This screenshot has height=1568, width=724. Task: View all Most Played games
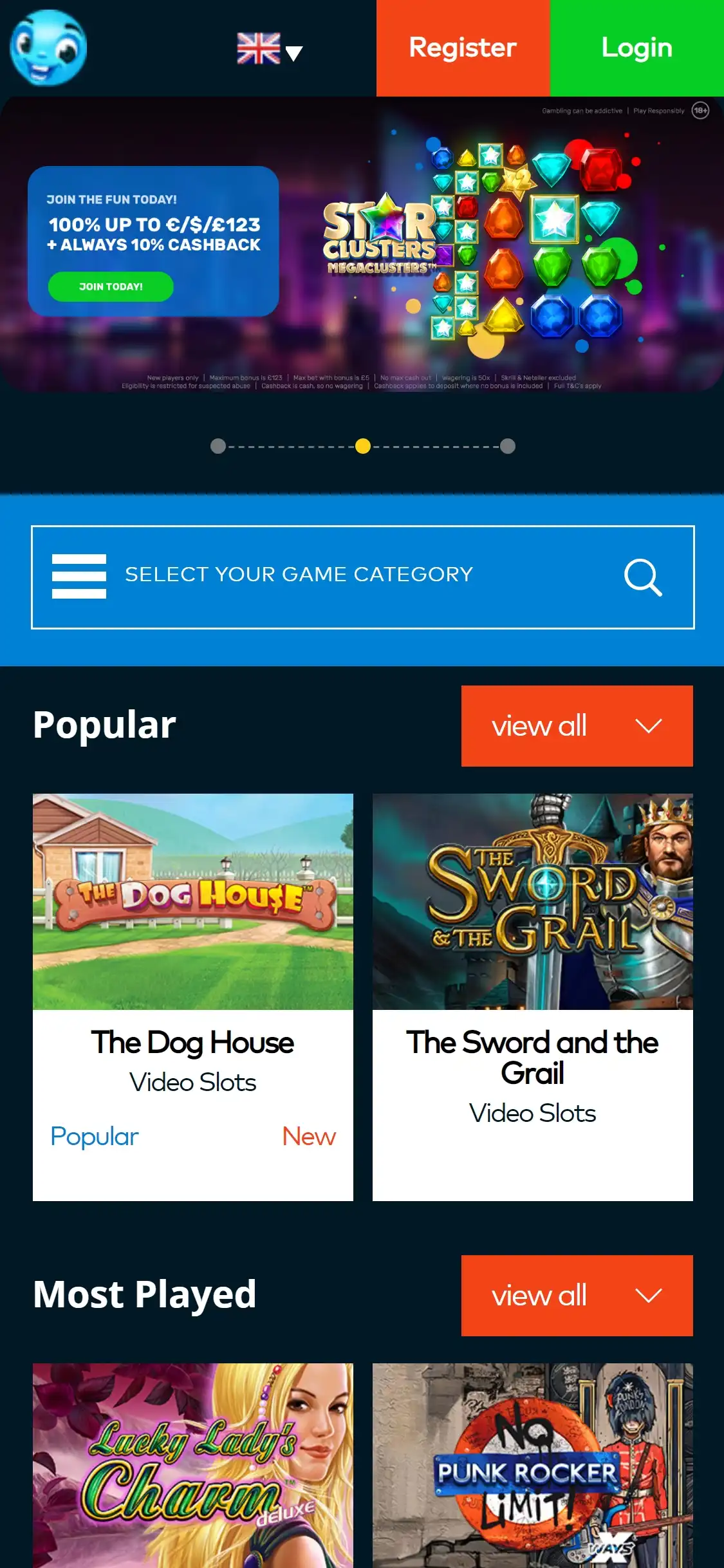(x=577, y=1296)
